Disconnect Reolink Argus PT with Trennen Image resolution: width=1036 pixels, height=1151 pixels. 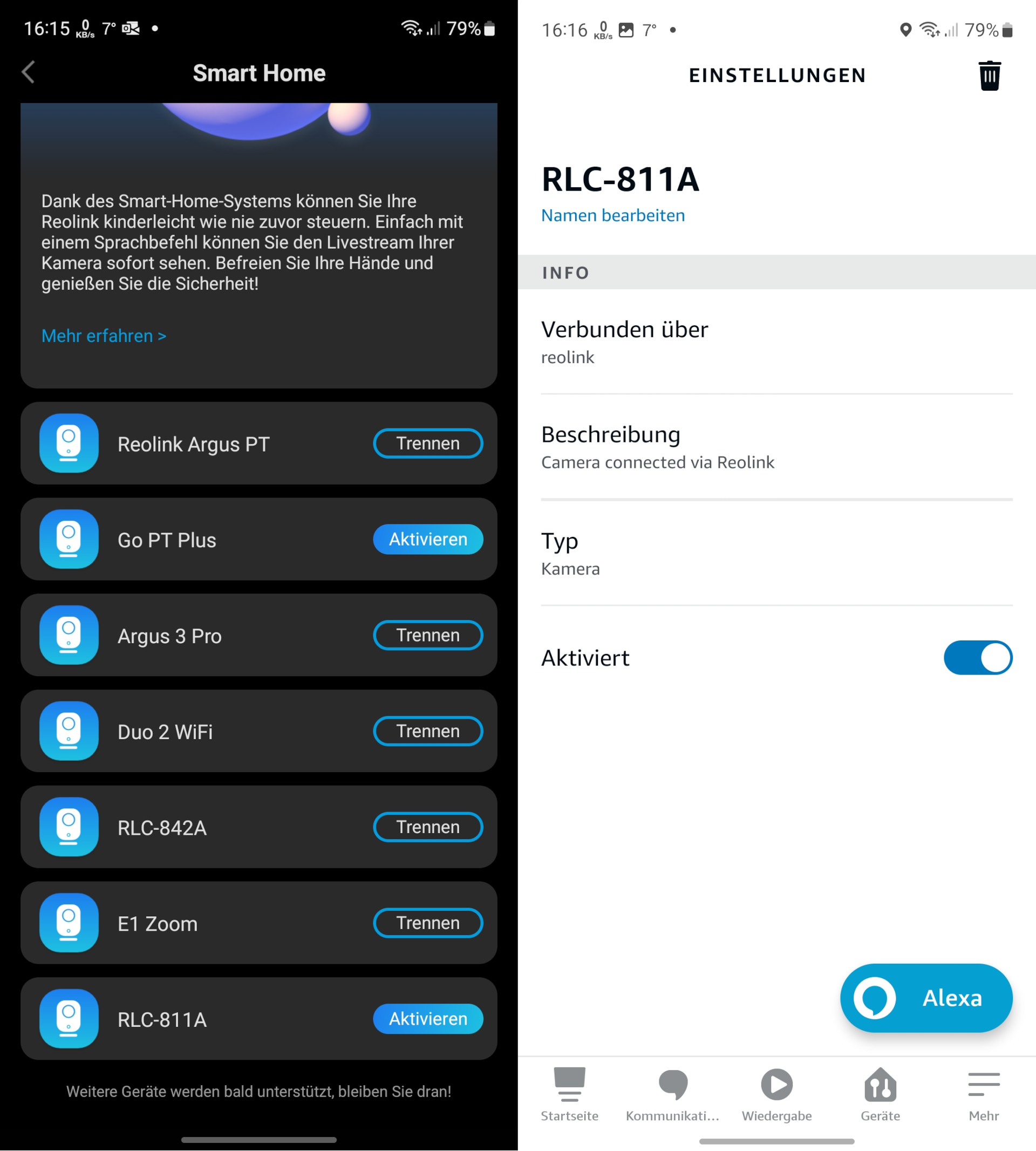tap(427, 444)
